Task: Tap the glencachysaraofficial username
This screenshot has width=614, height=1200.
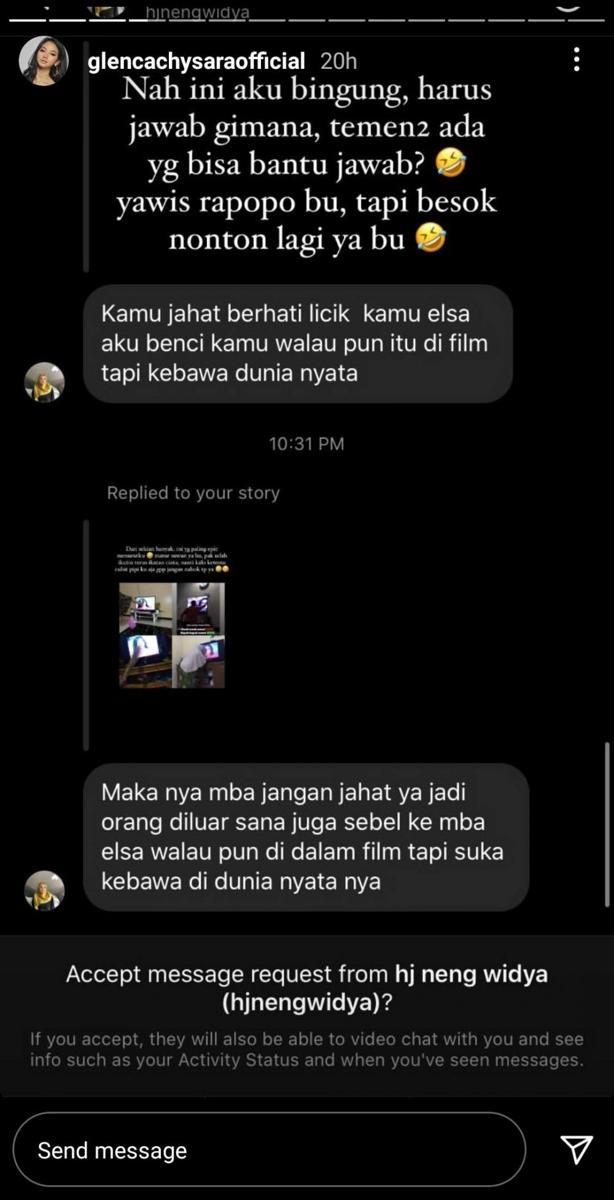Action: coord(196,61)
